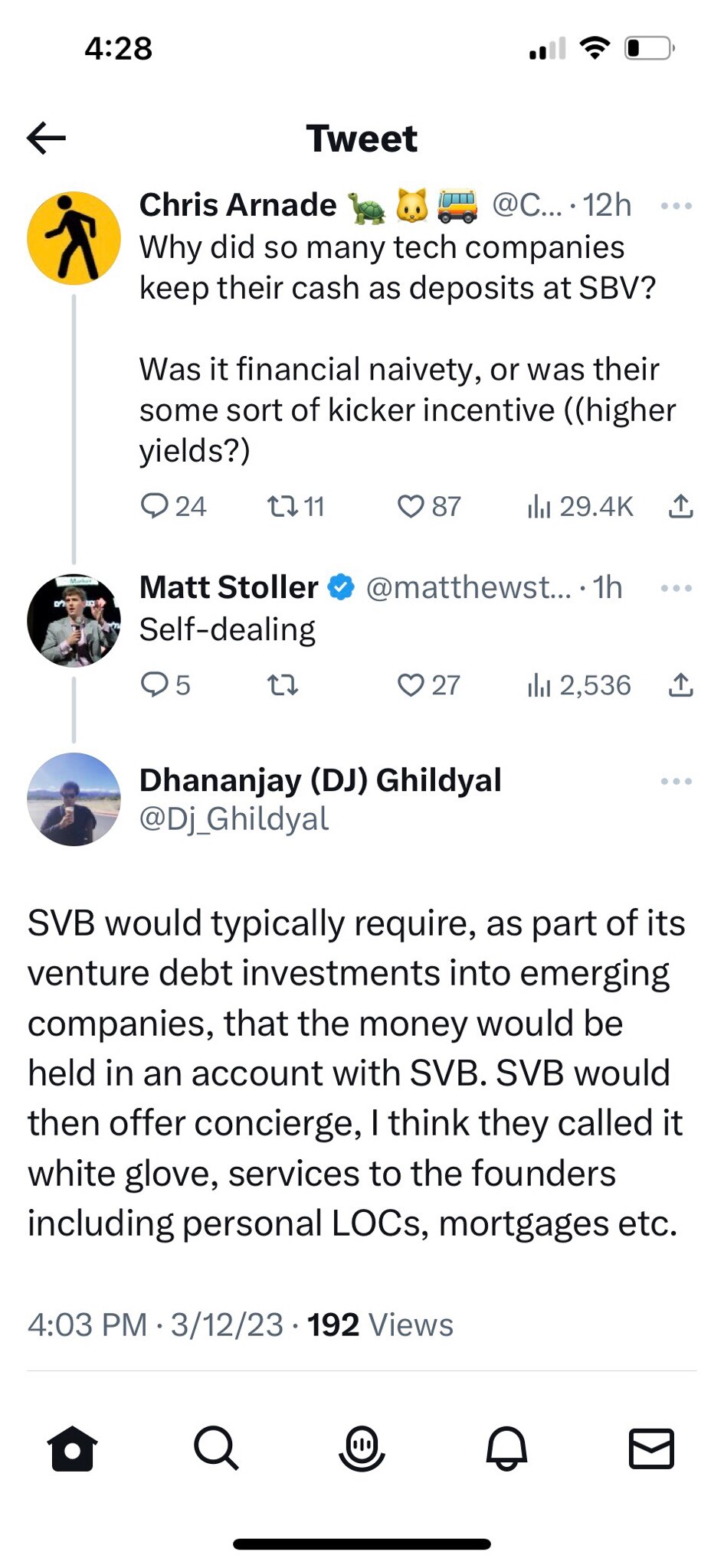Share Chris Arnade's tweet via the share icon

[680, 505]
